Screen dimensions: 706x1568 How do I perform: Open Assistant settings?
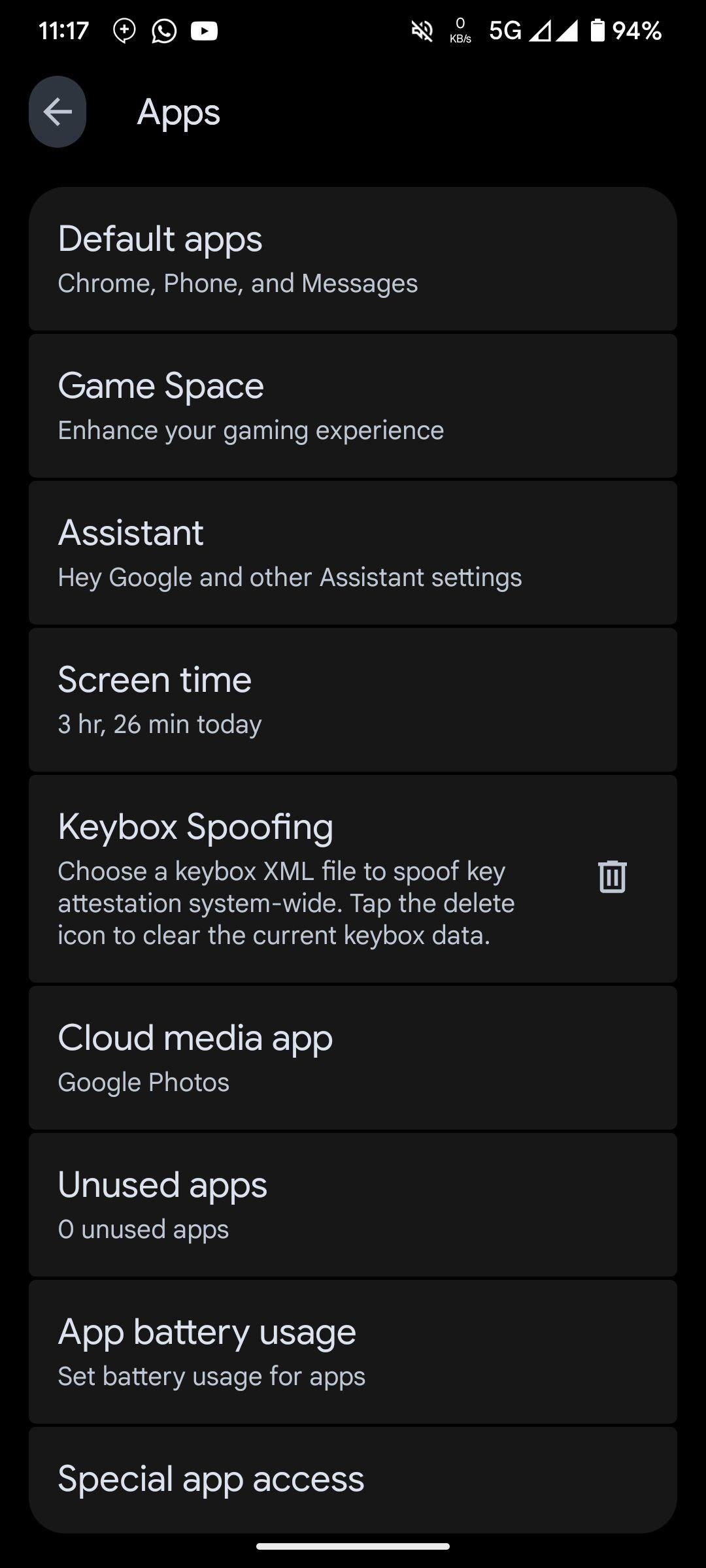353,553
